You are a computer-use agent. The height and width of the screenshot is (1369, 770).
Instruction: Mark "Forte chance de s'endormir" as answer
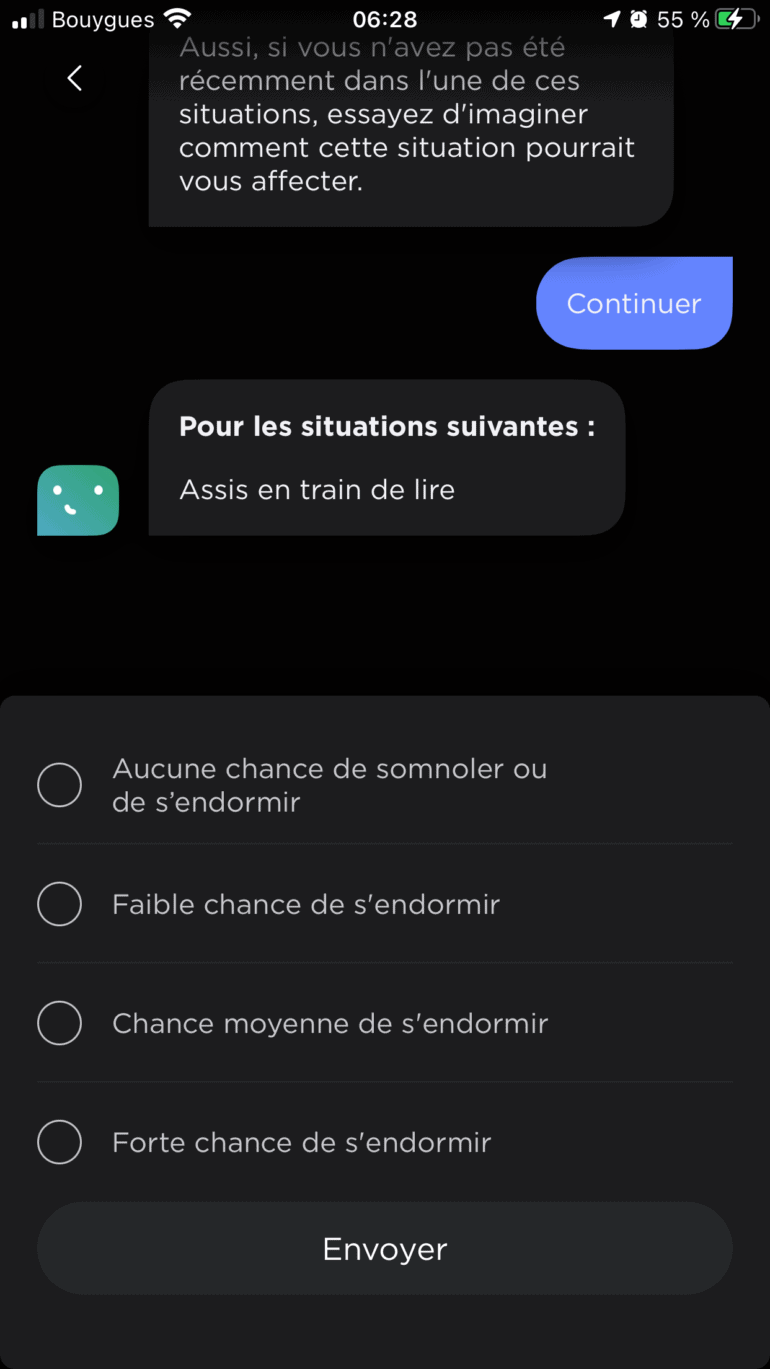(x=60, y=1142)
